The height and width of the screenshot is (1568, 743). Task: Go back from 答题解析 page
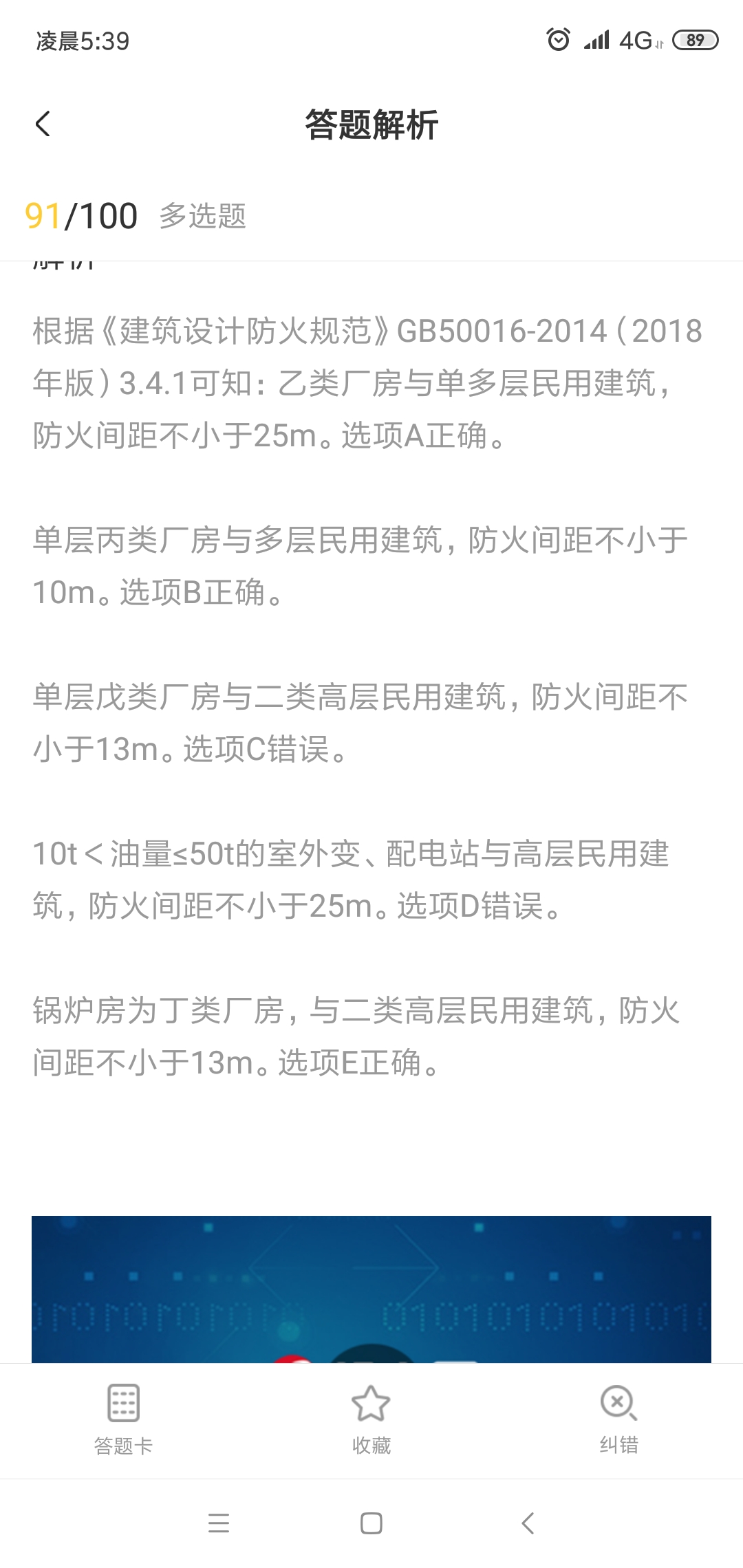coord(43,124)
